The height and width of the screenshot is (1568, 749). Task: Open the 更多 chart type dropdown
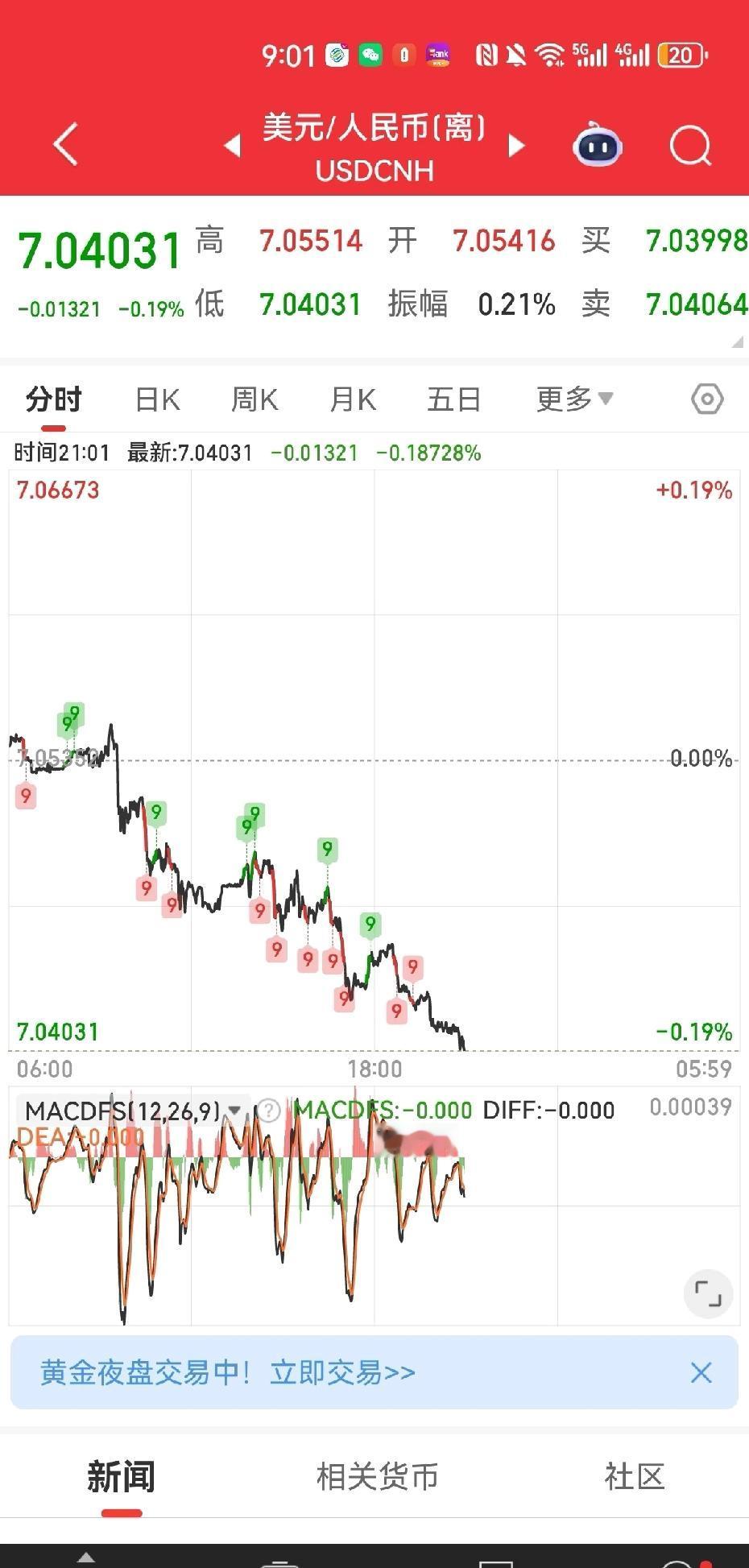(x=574, y=398)
